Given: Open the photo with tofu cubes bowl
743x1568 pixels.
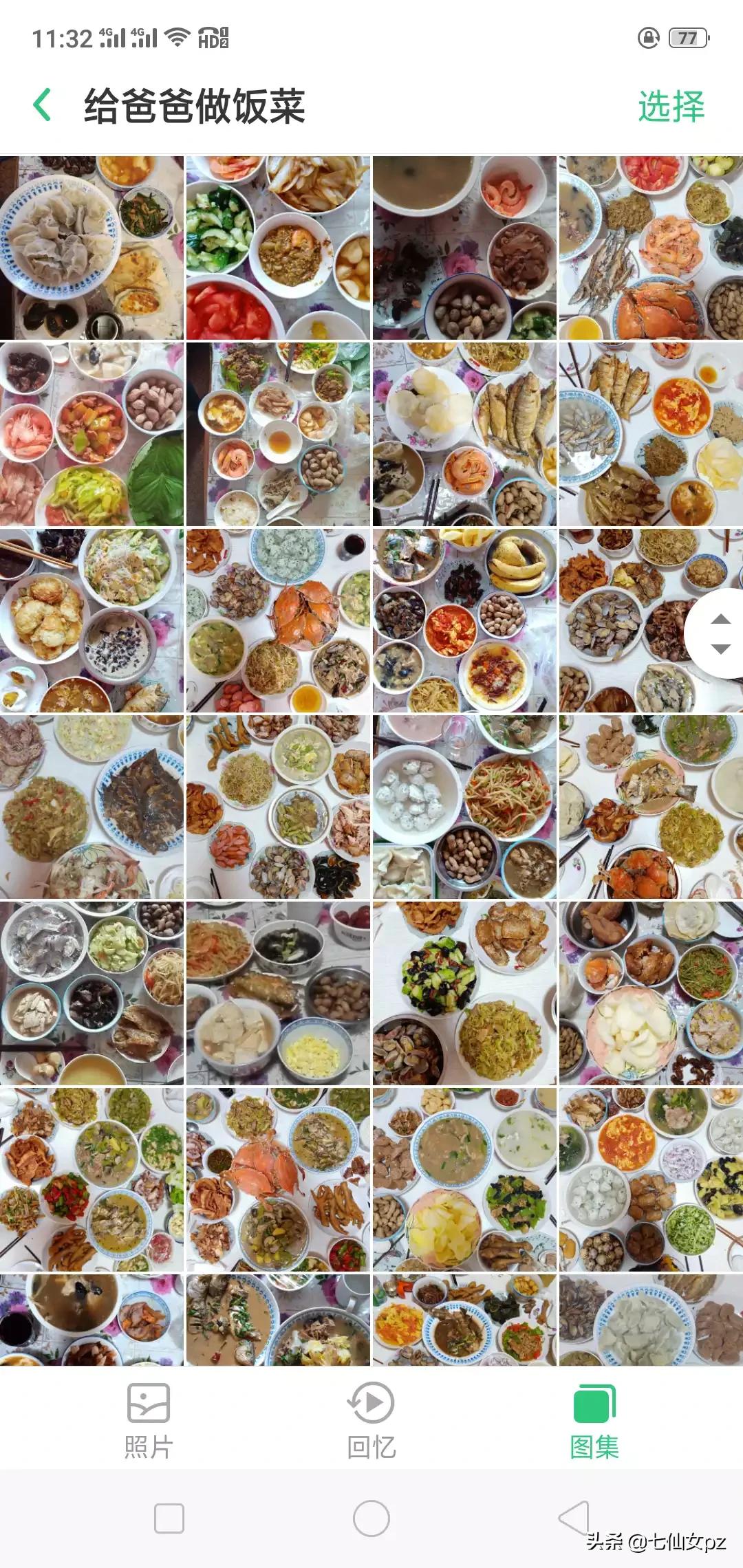Looking at the screenshot, I should click(278, 993).
